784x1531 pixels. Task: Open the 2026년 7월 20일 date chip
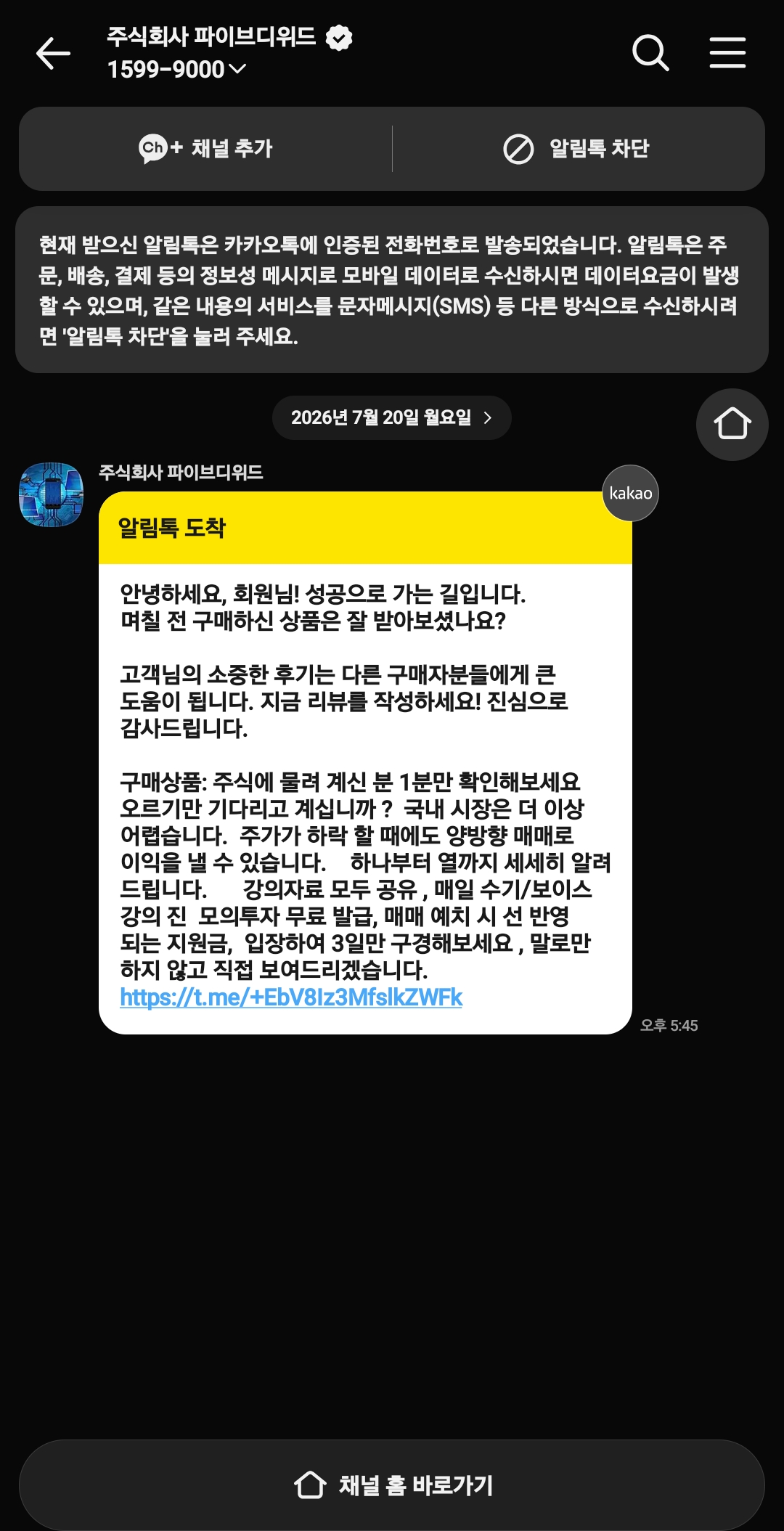[x=392, y=417]
